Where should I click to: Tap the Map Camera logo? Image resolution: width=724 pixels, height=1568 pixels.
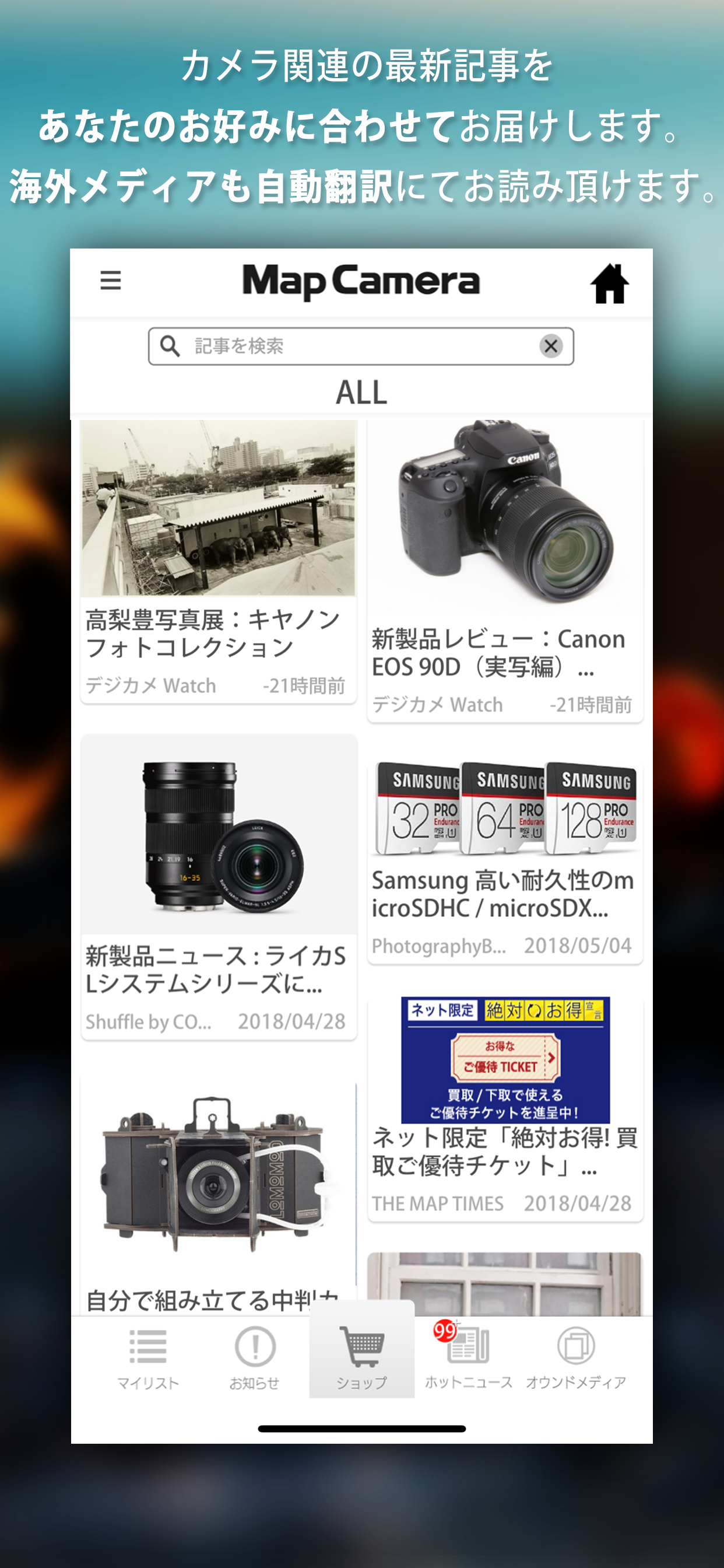point(361,281)
